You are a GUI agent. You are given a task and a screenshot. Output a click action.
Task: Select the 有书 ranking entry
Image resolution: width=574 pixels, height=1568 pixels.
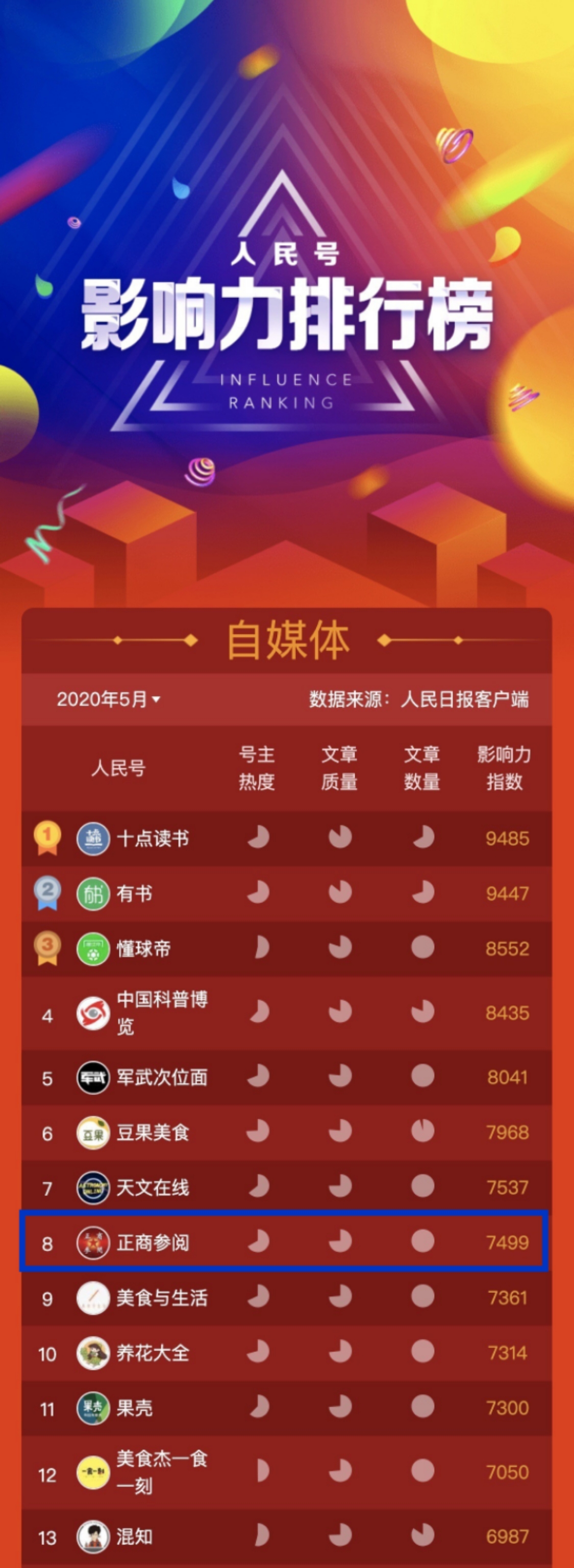click(x=135, y=893)
